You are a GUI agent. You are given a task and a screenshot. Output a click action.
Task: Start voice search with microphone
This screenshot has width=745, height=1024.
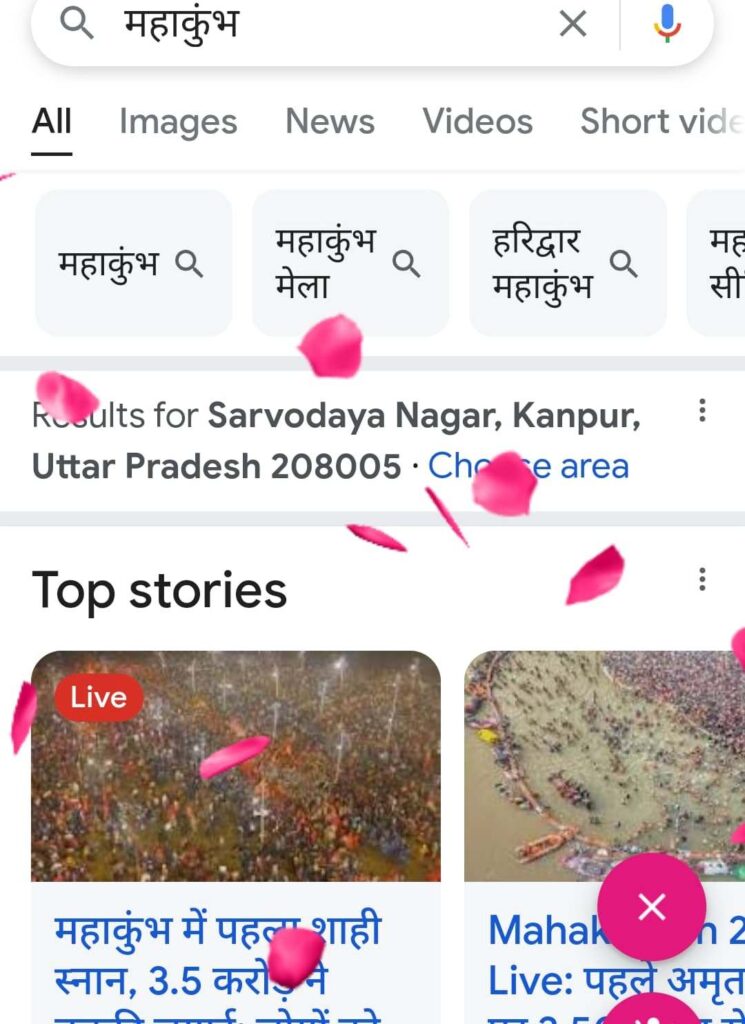pyautogui.click(x=667, y=24)
